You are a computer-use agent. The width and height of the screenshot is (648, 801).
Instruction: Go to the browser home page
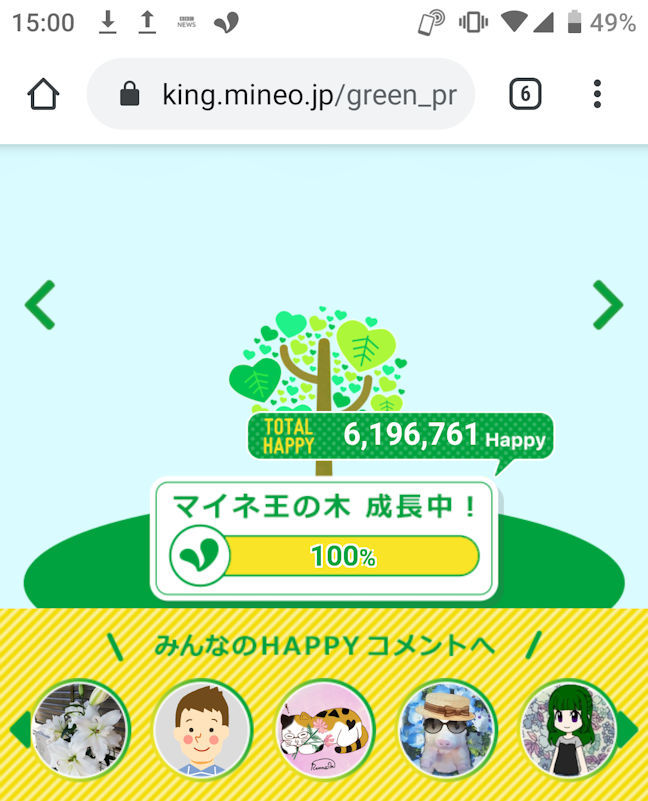[43, 95]
